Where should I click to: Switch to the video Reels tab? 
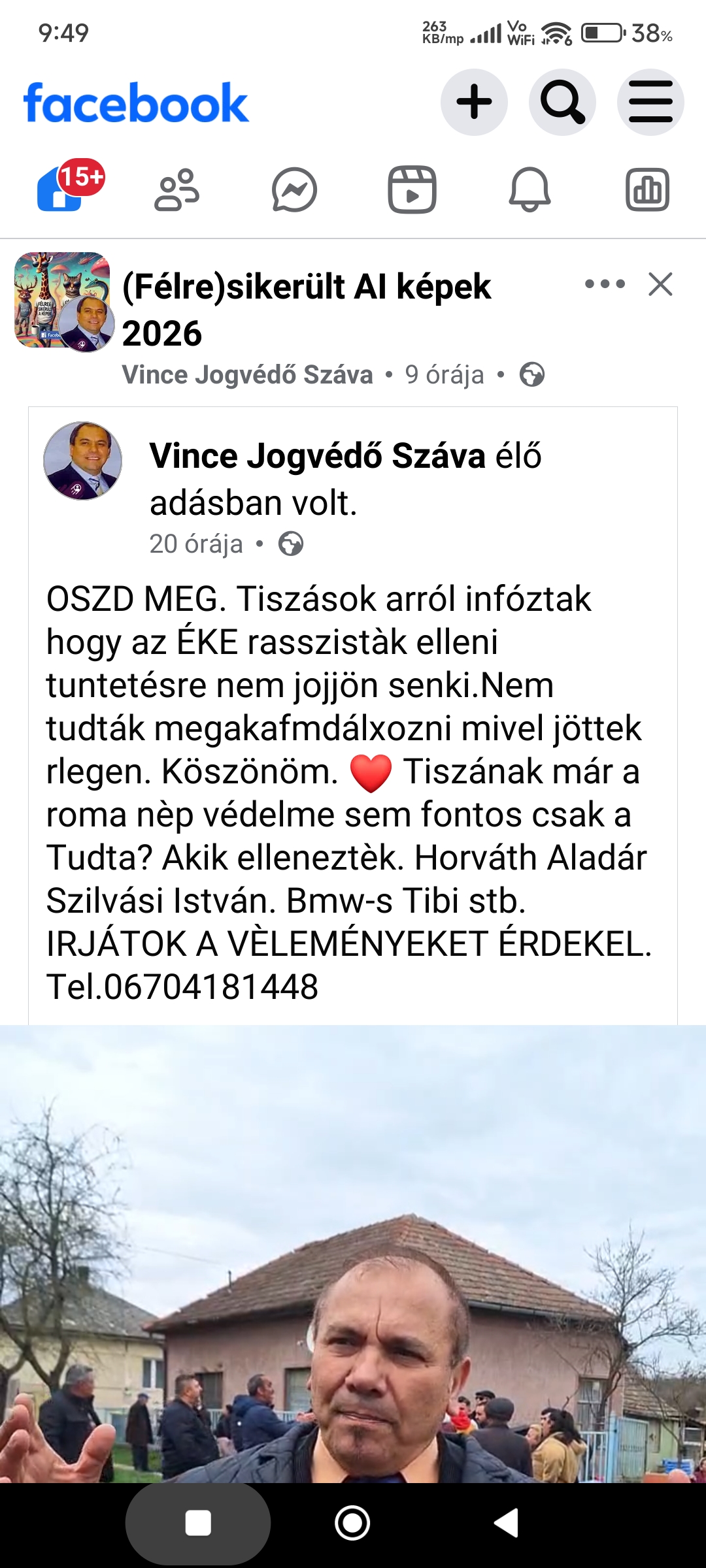[412, 189]
